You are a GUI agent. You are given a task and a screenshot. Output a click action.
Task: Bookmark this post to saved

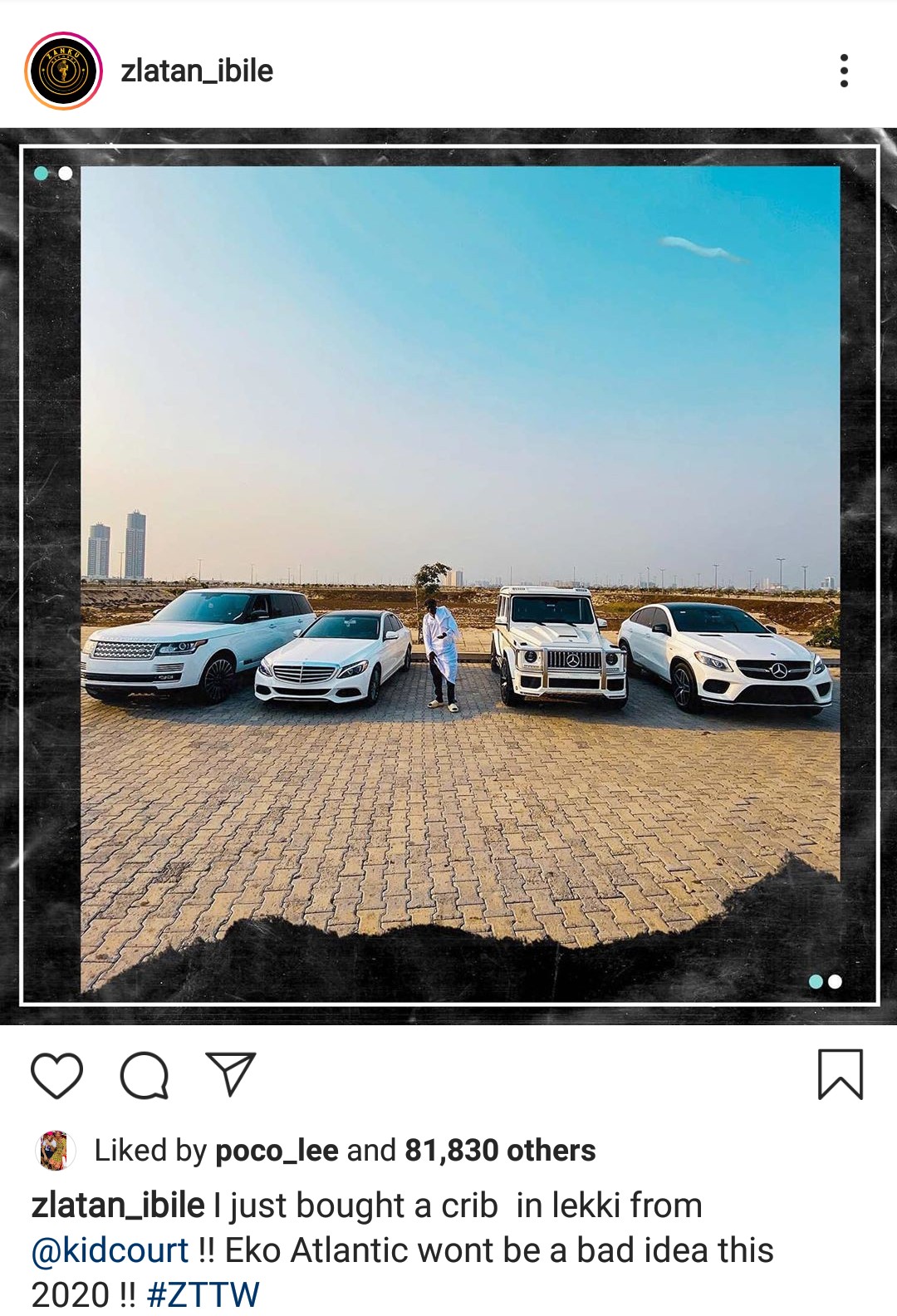(840, 1075)
